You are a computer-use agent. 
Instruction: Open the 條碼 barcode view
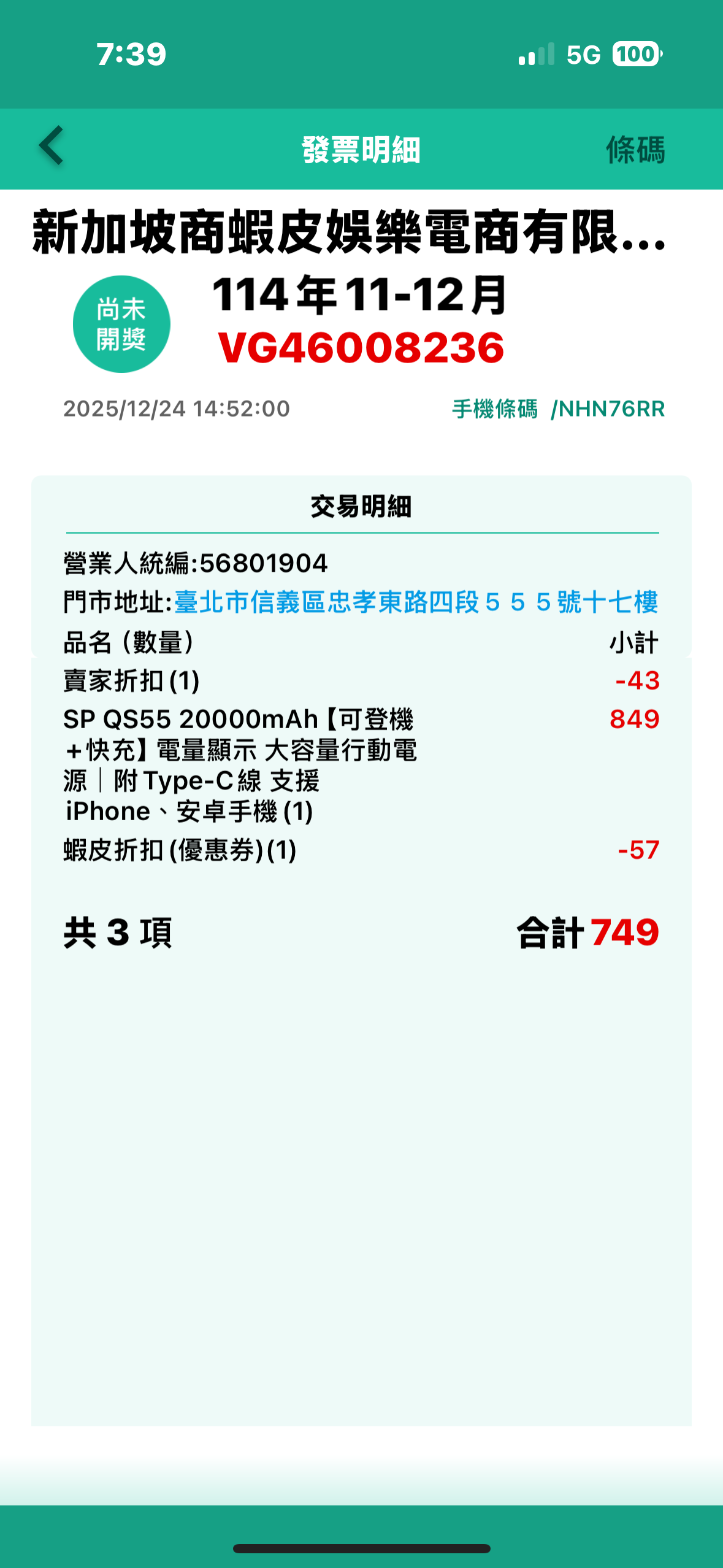click(635, 150)
